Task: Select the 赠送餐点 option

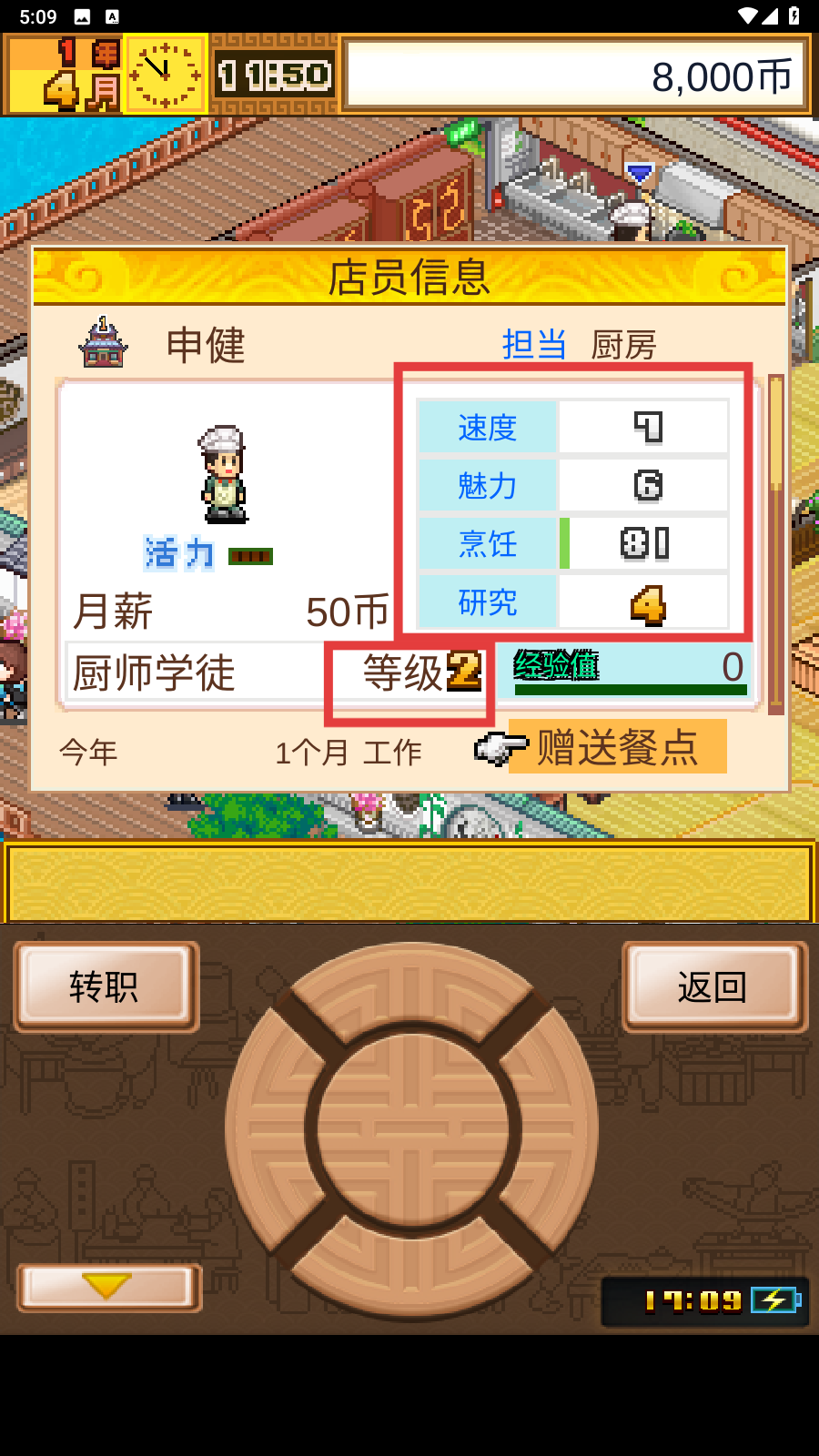Action: coord(617,747)
